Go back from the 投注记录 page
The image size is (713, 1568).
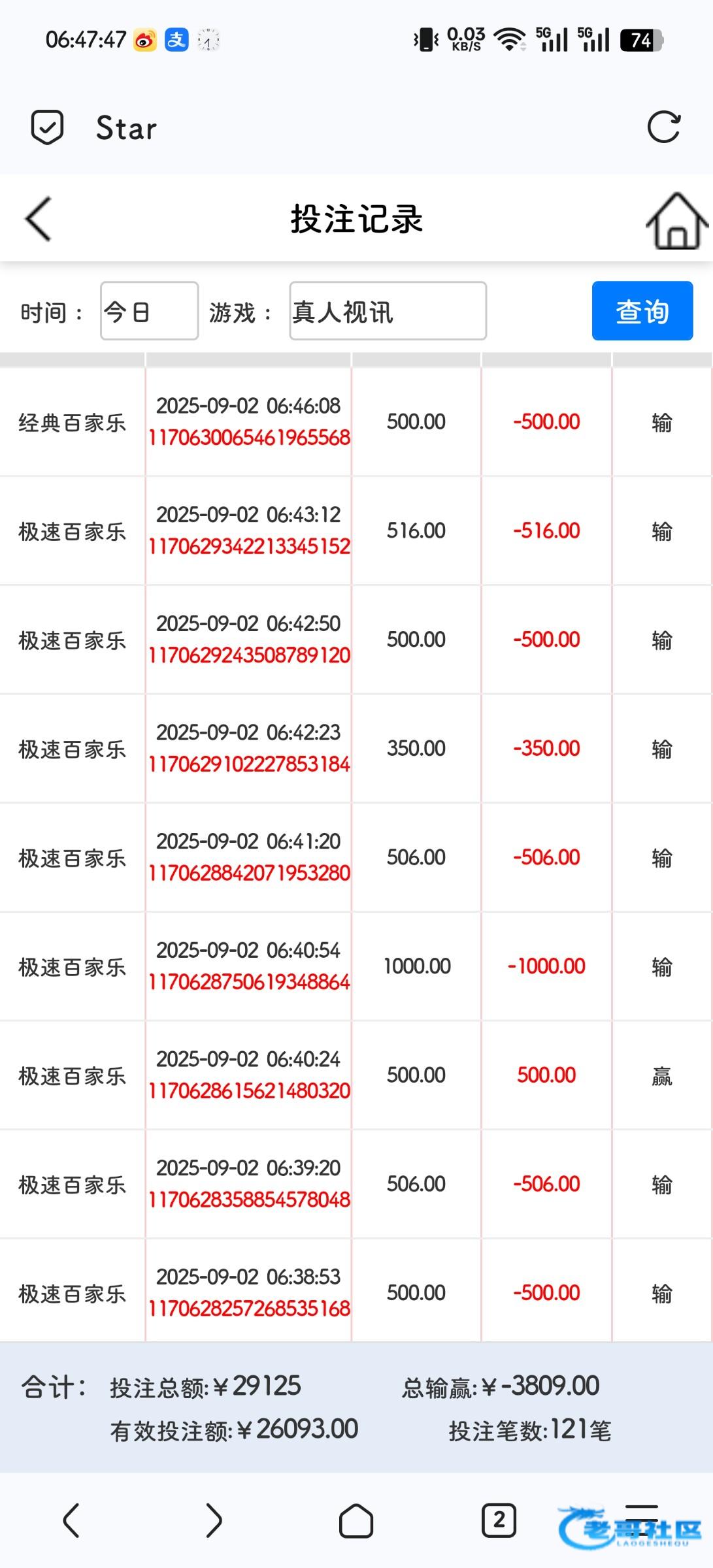pos(38,219)
